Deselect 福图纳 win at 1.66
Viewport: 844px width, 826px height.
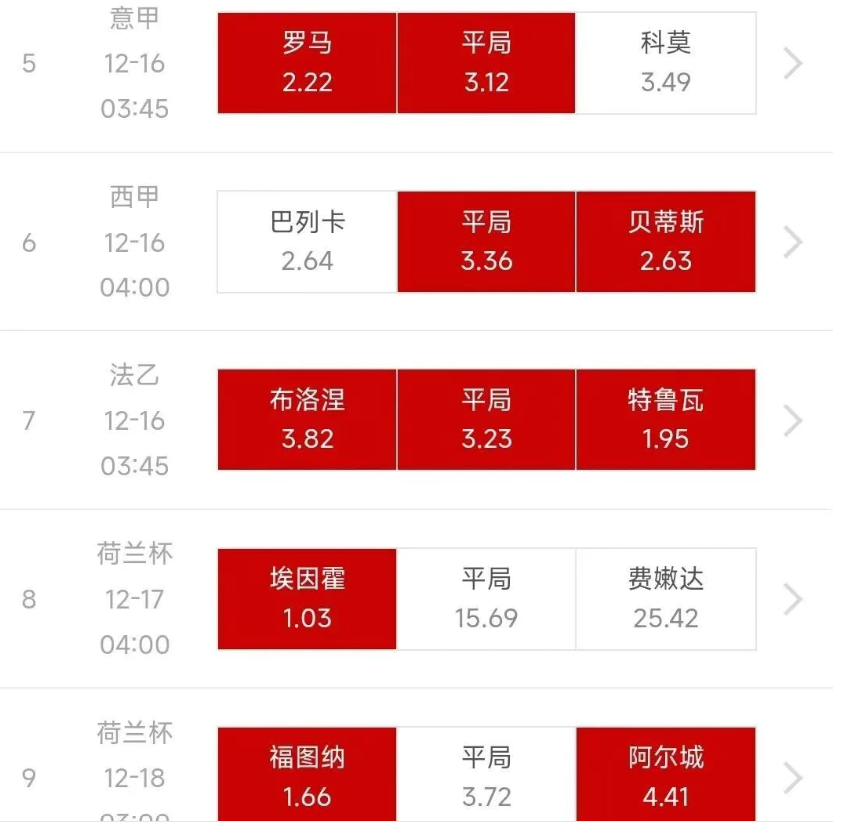(x=307, y=776)
